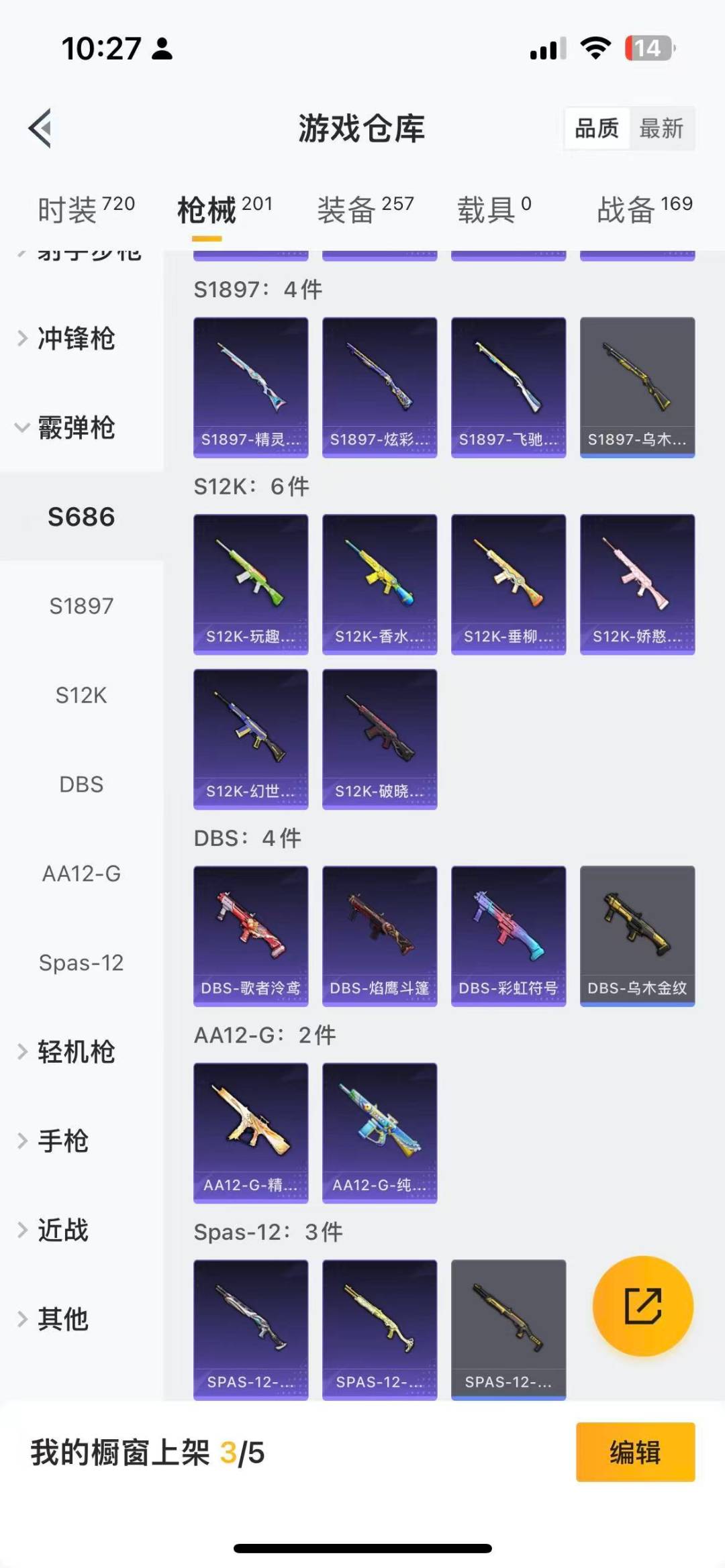Collapse the 霰弹枪 category
725x1568 pixels.
(x=75, y=427)
